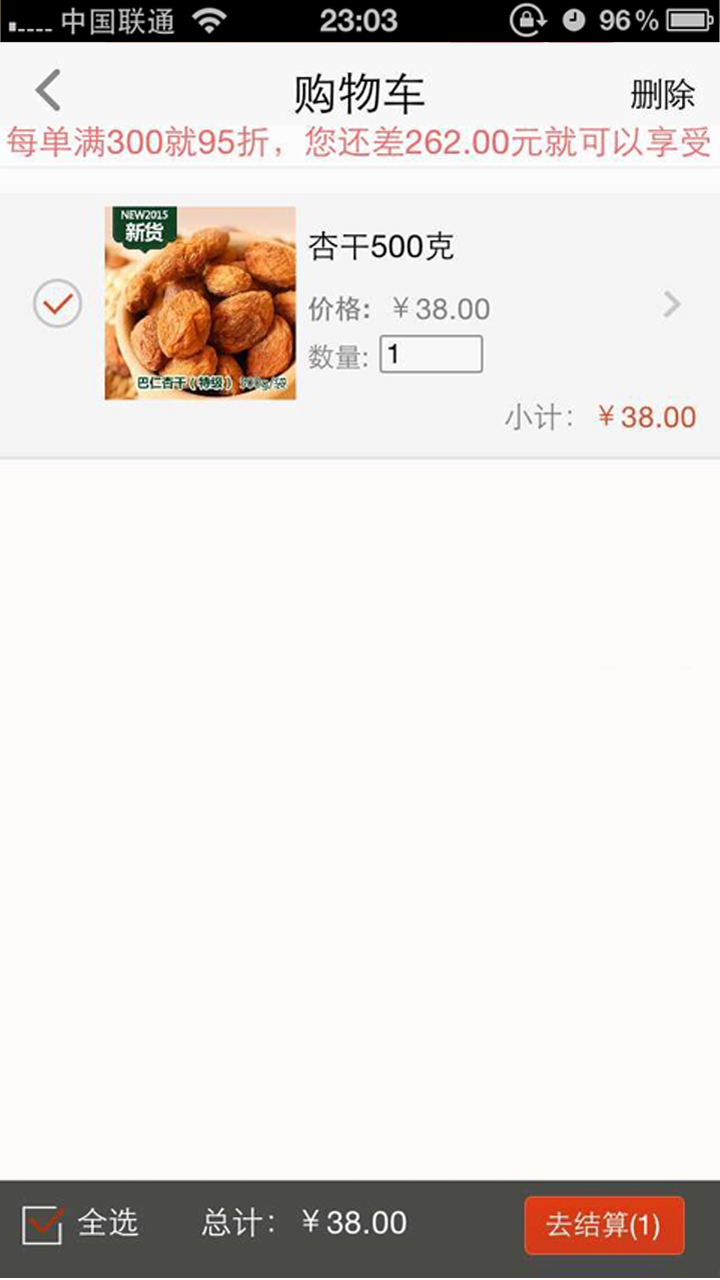The height and width of the screenshot is (1280, 720).
Task: Tap the 去结算(1) checkout button
Action: [604, 1222]
